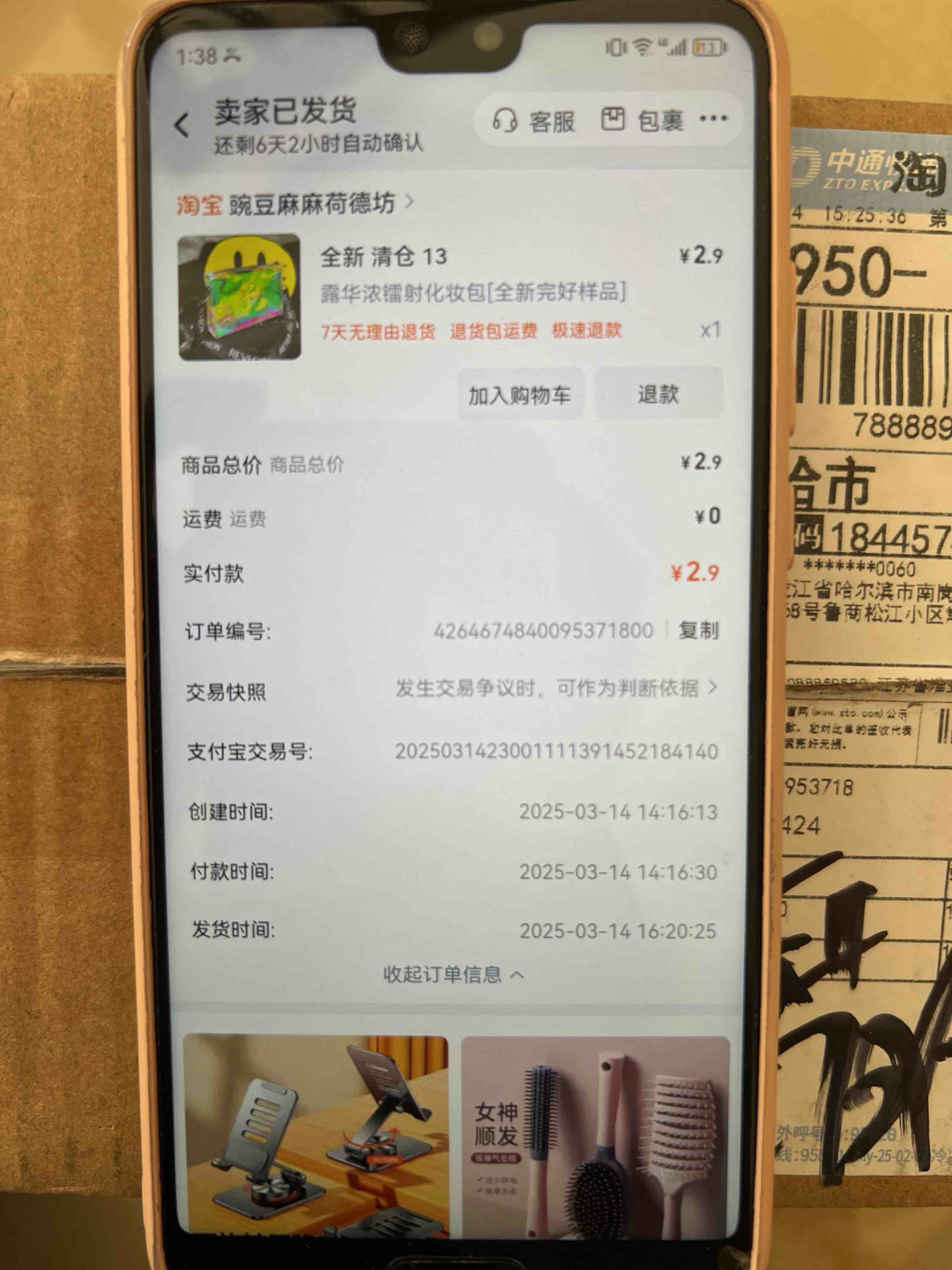Copy the order number with 复制
The width and height of the screenshot is (952, 1270).
coord(698,631)
